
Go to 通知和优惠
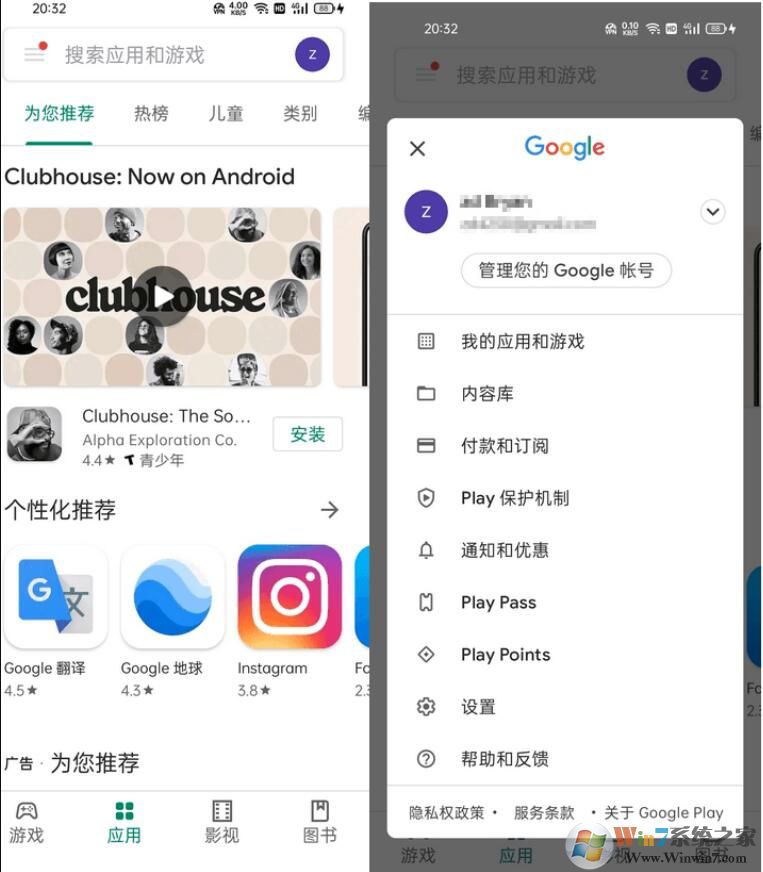504,550
